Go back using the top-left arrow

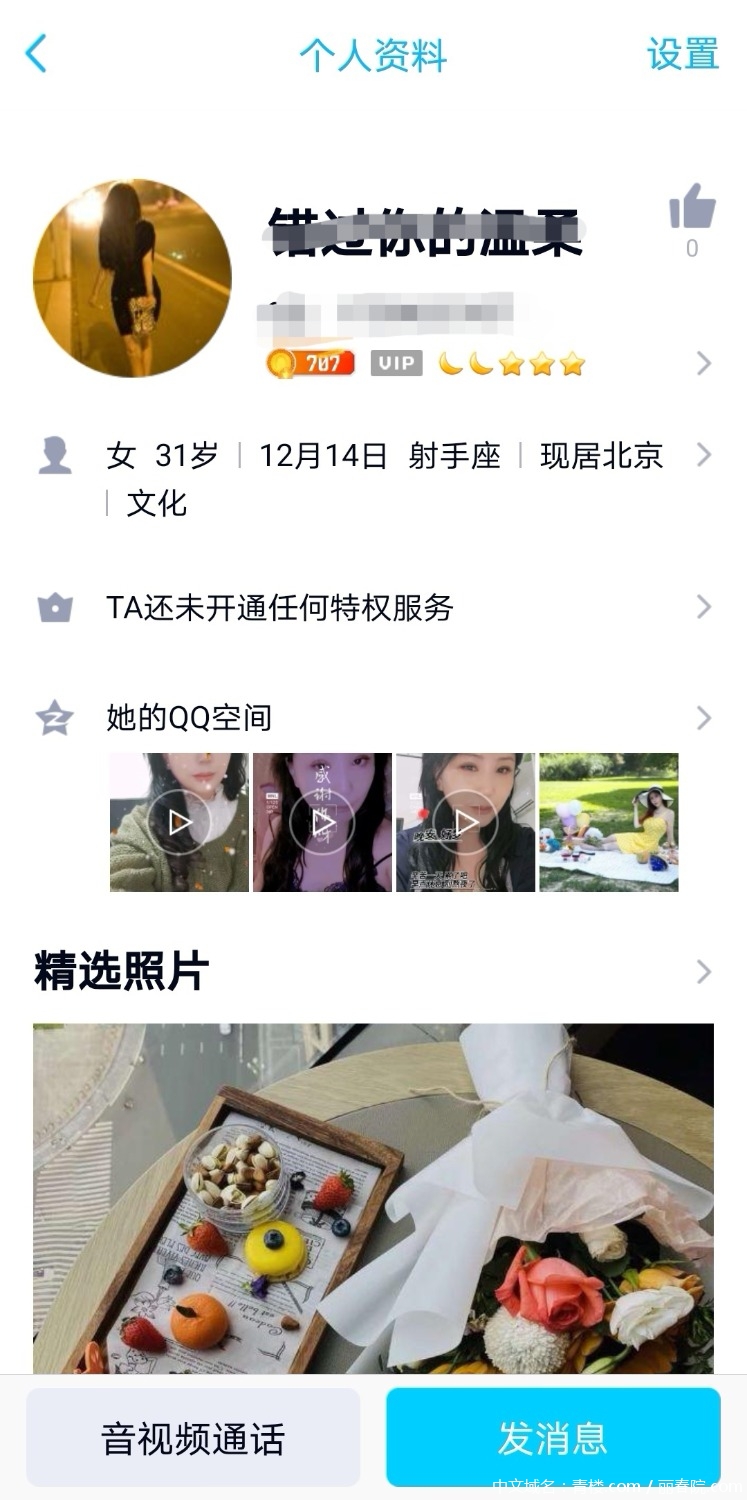[x=36, y=54]
